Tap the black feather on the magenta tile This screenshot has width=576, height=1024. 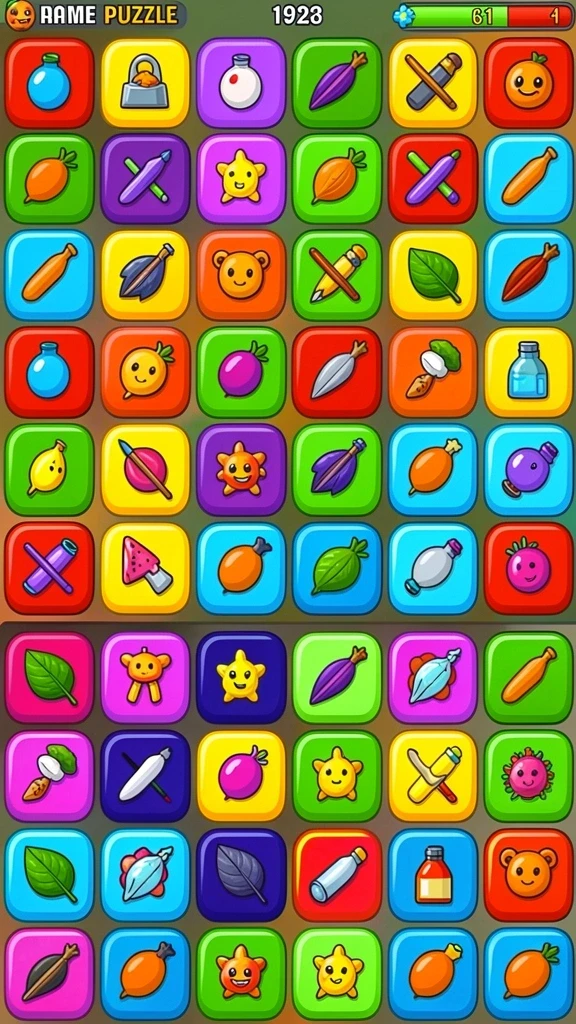coord(49,973)
